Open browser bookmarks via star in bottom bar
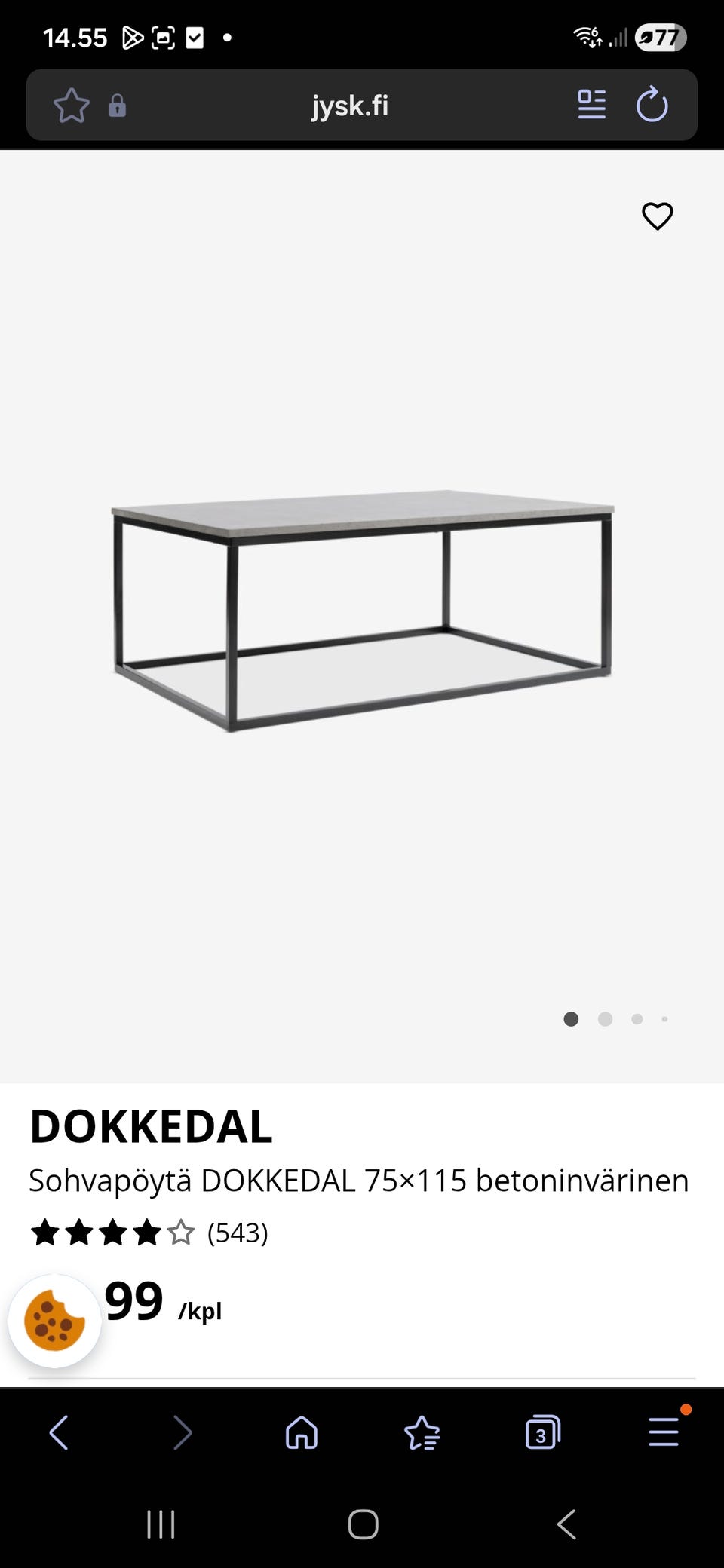 click(422, 1432)
